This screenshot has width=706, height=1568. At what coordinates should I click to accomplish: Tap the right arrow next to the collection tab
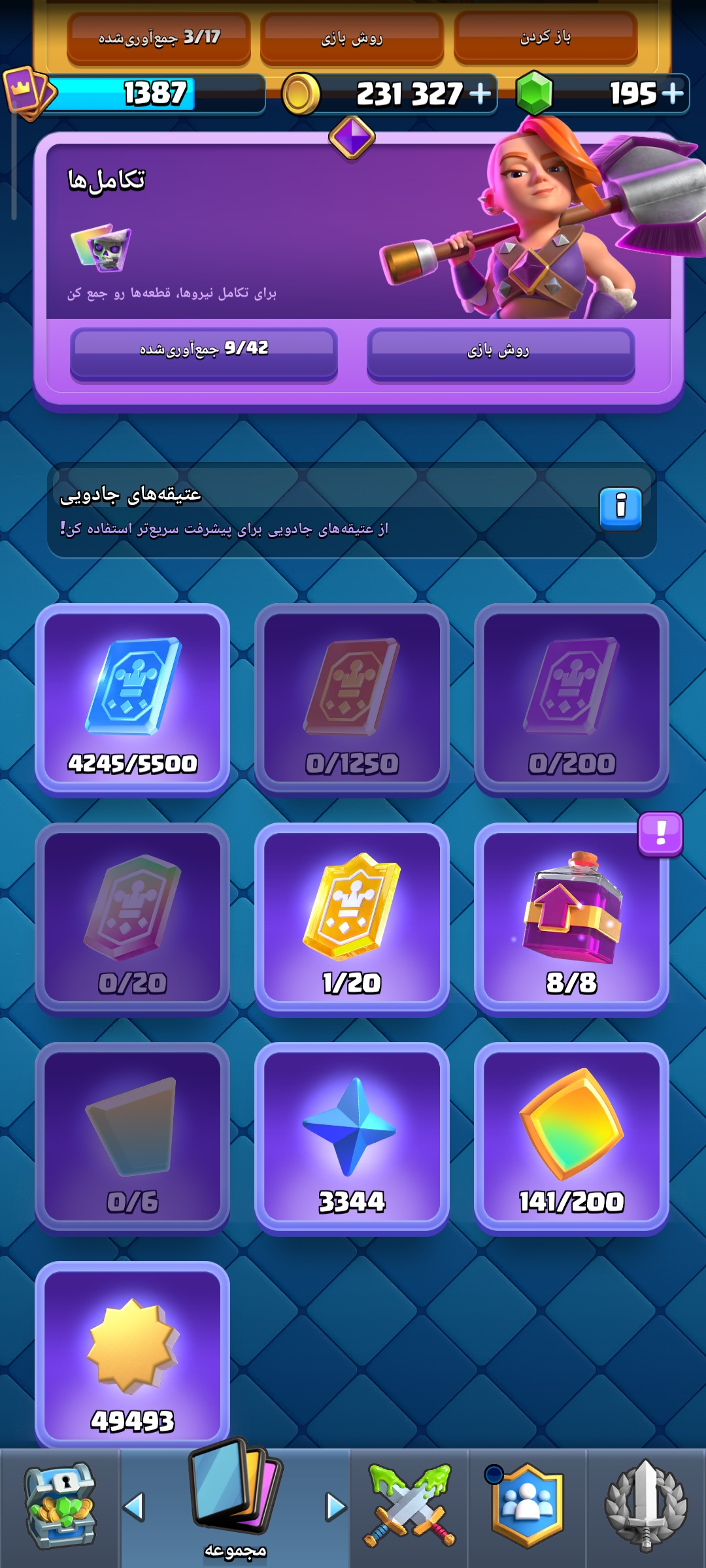(335, 1507)
